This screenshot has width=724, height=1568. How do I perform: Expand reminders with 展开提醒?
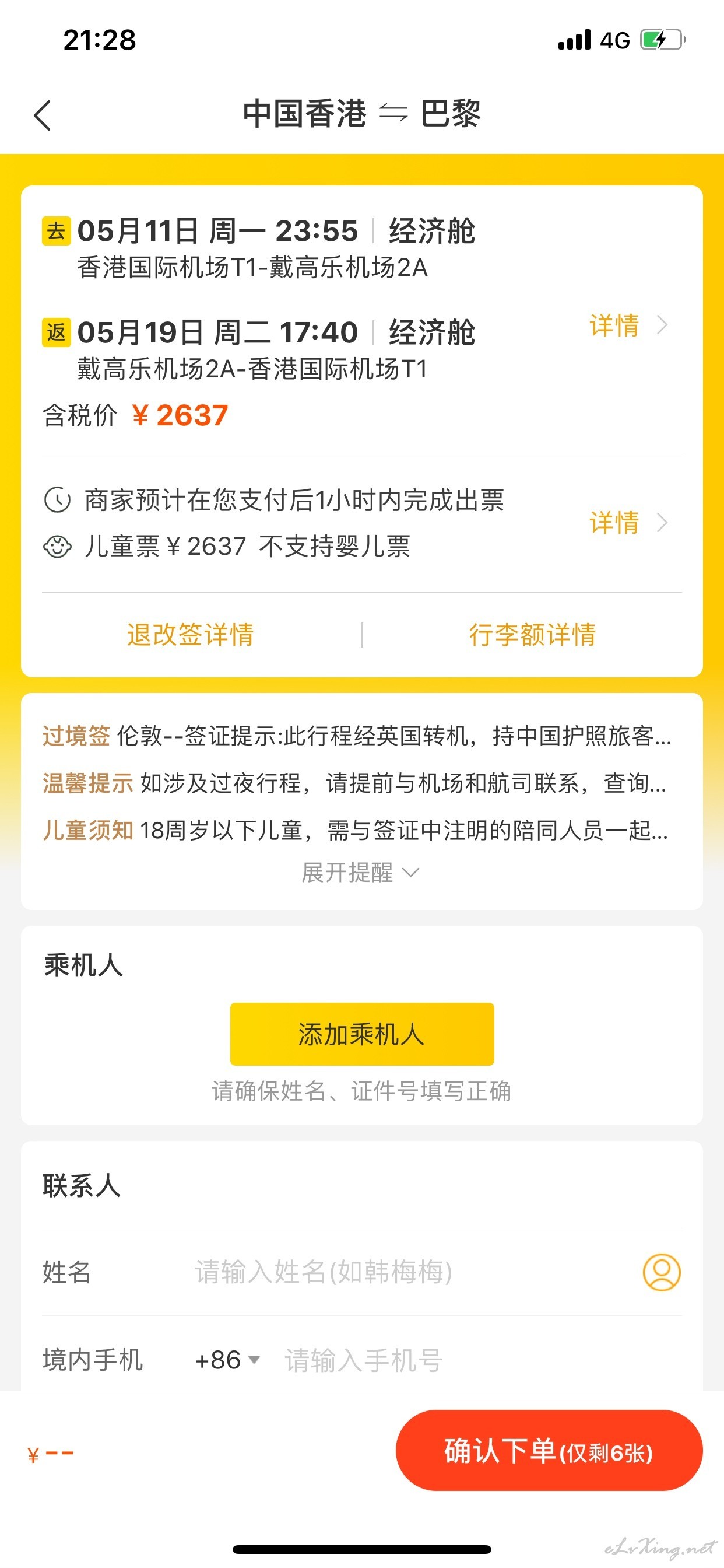pos(361,872)
